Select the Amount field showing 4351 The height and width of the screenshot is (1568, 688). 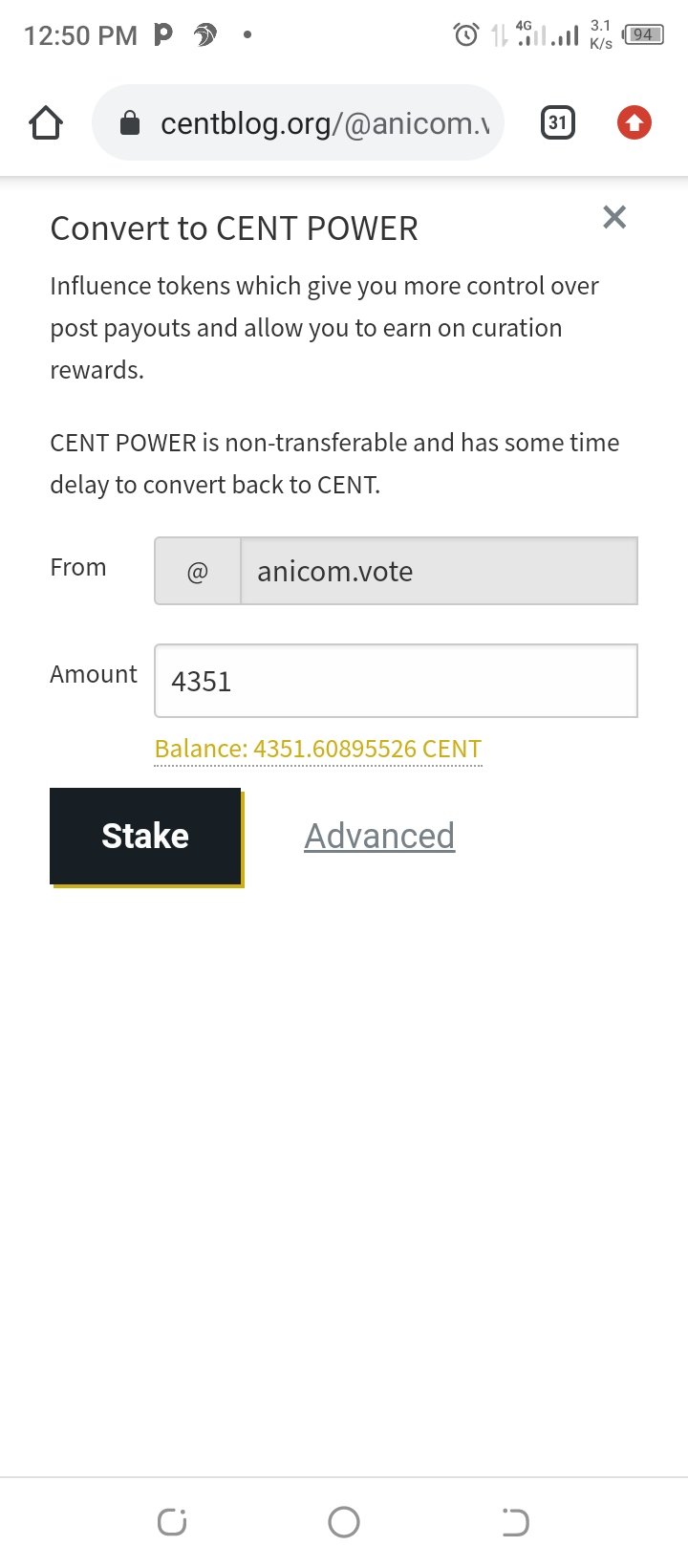pos(395,681)
